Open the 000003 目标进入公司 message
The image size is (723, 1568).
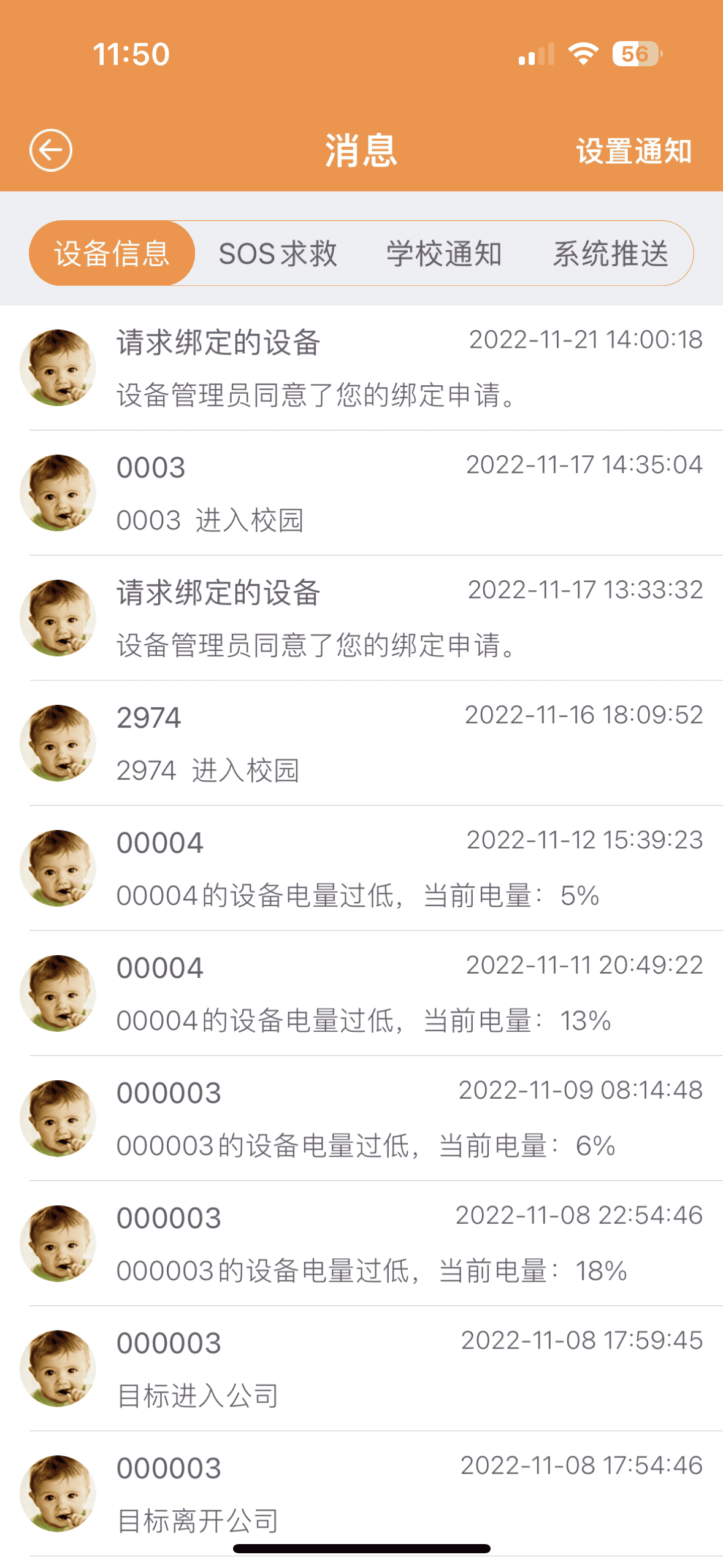click(x=368, y=1369)
